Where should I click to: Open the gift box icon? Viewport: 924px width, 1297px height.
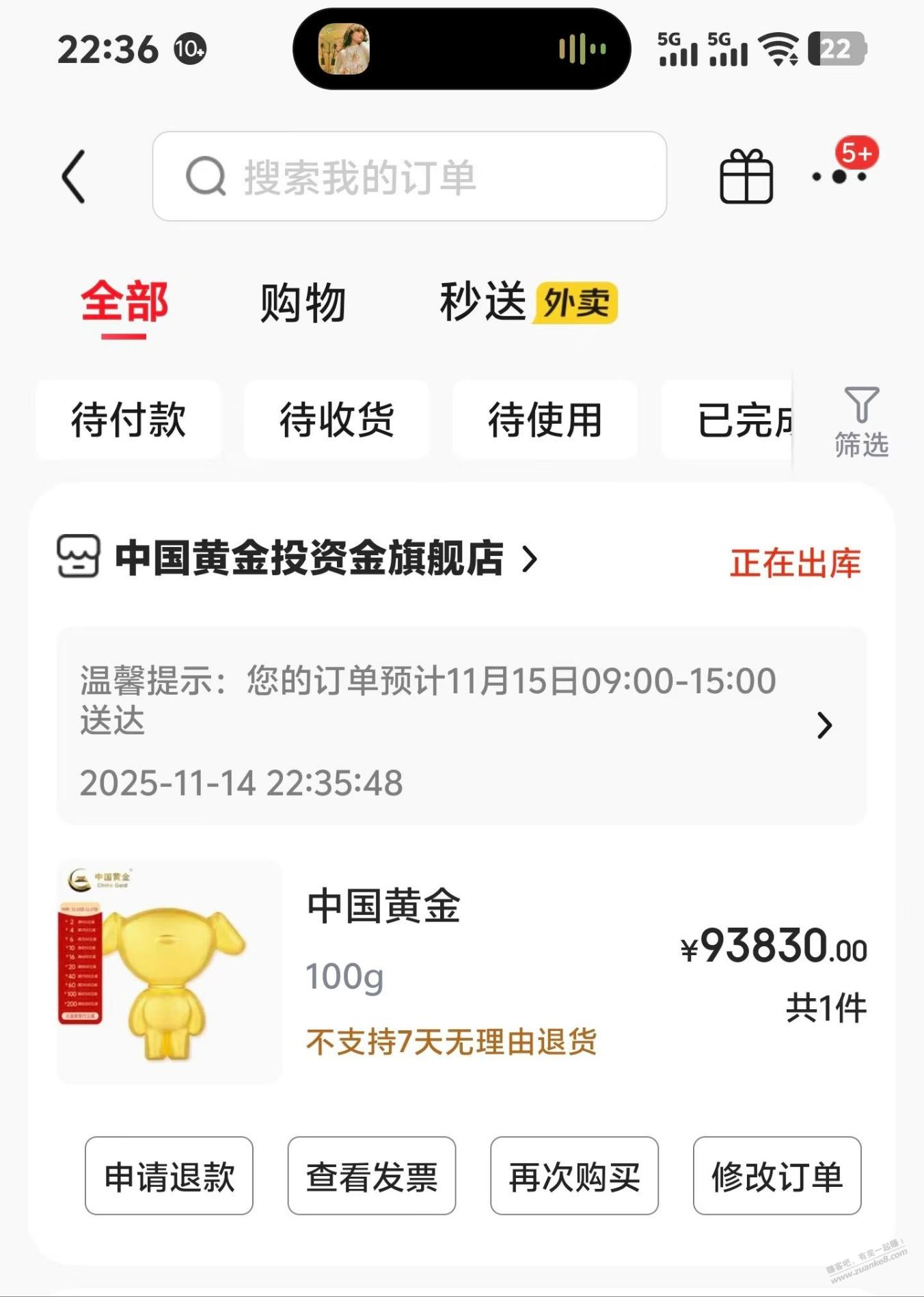click(746, 176)
